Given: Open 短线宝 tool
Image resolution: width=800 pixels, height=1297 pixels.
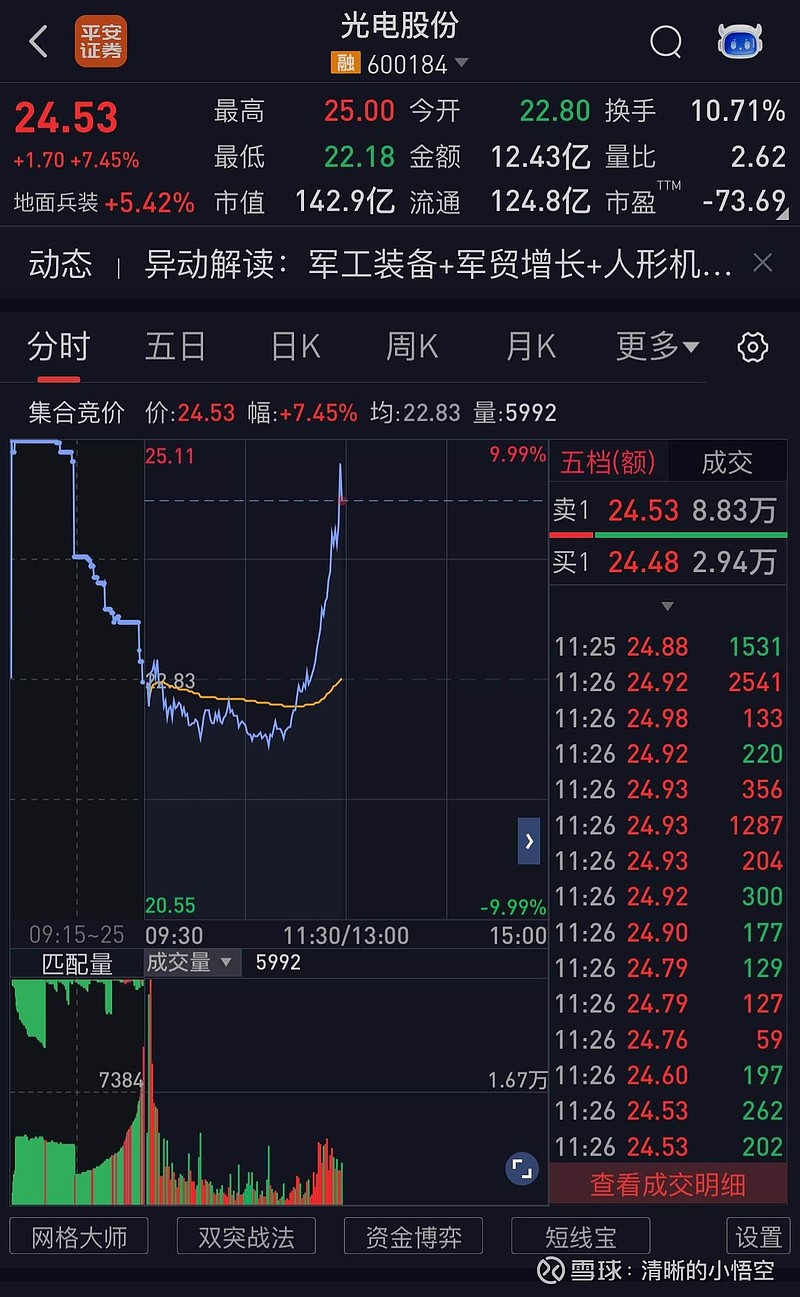Looking at the screenshot, I should tap(580, 1236).
